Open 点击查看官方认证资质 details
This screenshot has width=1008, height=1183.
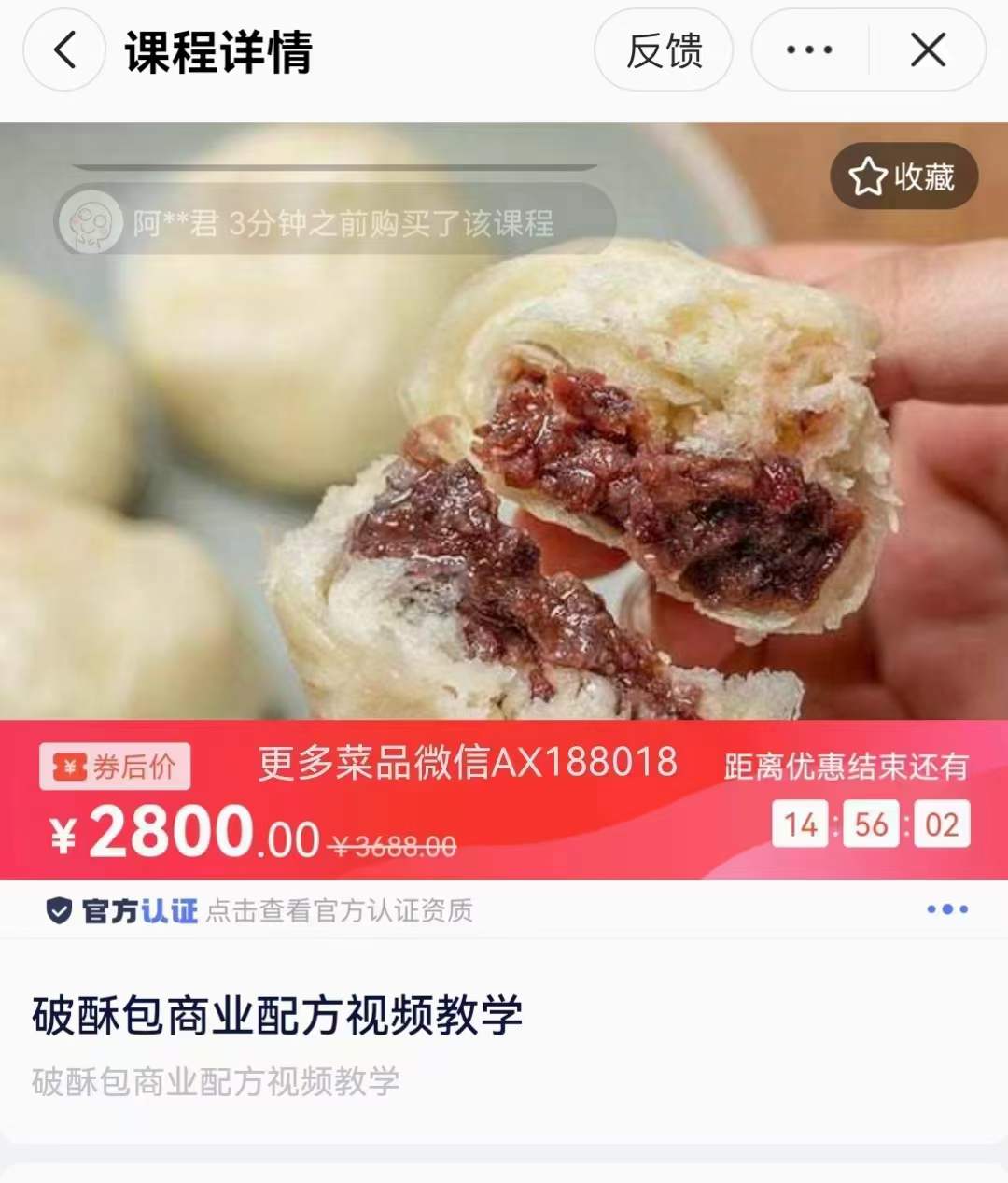336,911
